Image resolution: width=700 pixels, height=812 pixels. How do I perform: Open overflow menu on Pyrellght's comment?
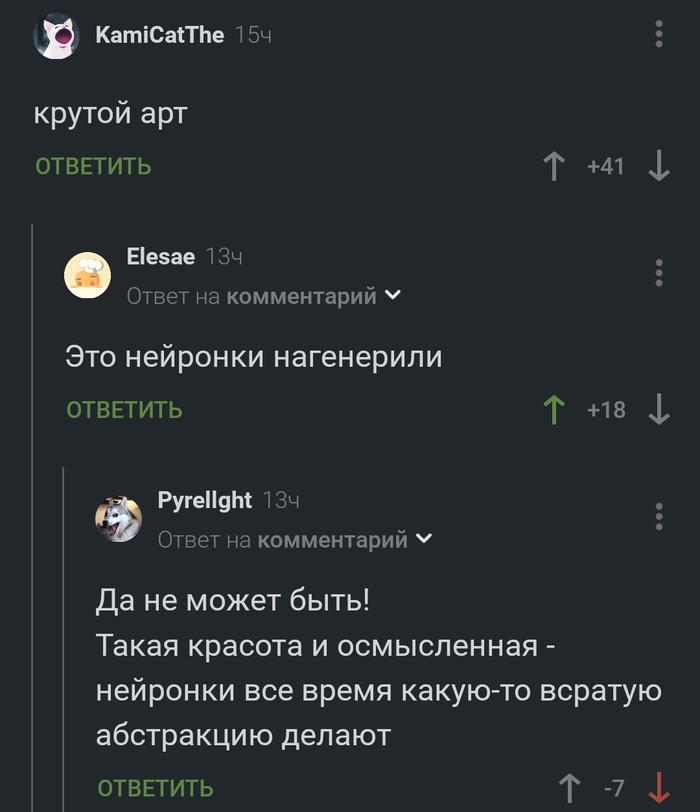click(659, 516)
